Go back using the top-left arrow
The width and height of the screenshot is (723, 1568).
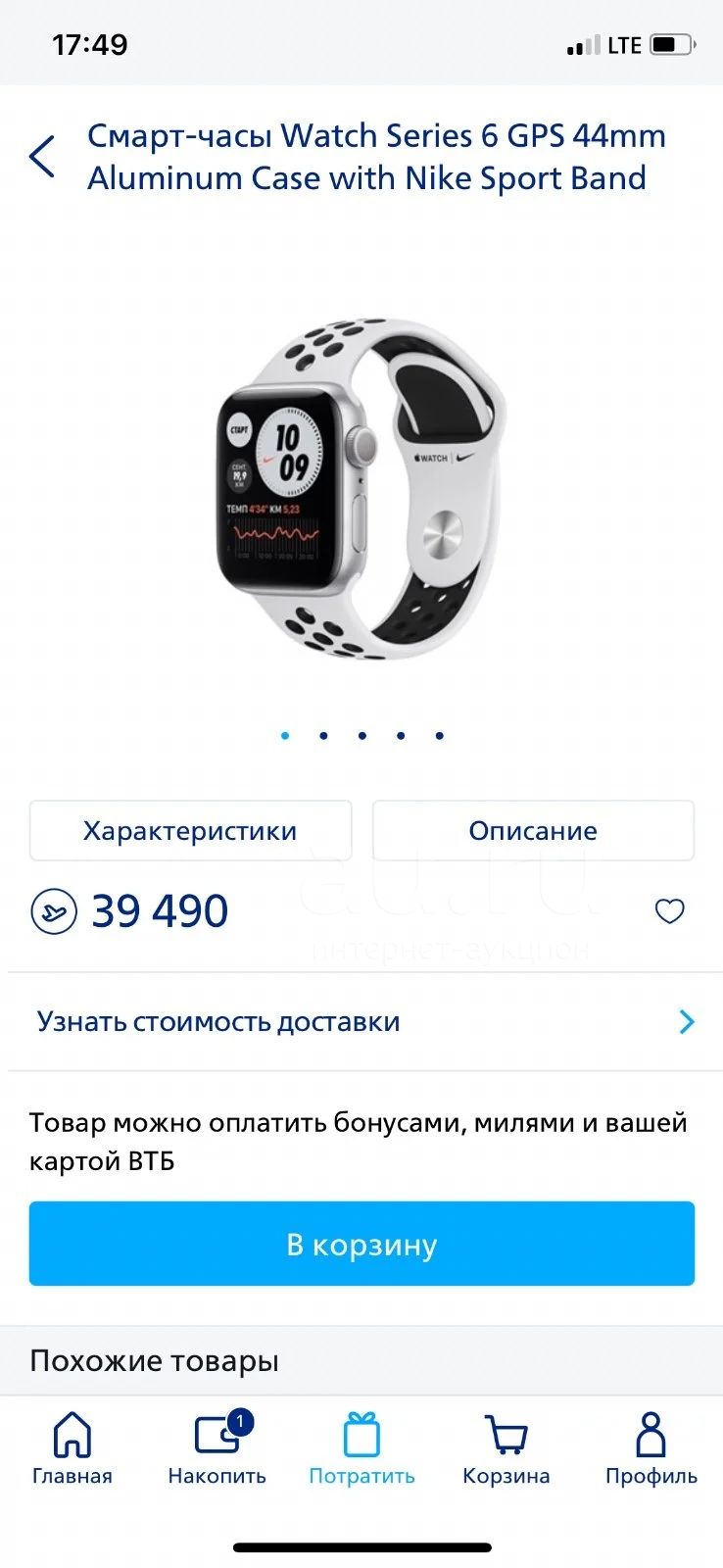(x=42, y=157)
